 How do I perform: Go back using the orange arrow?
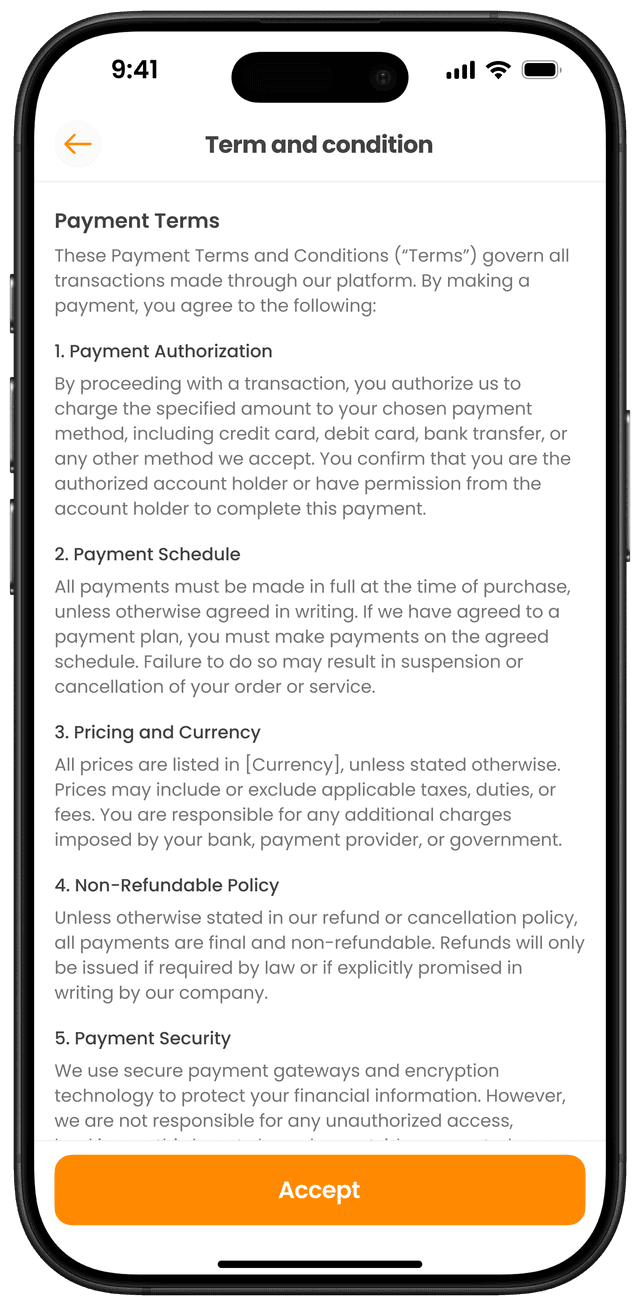(x=78, y=144)
